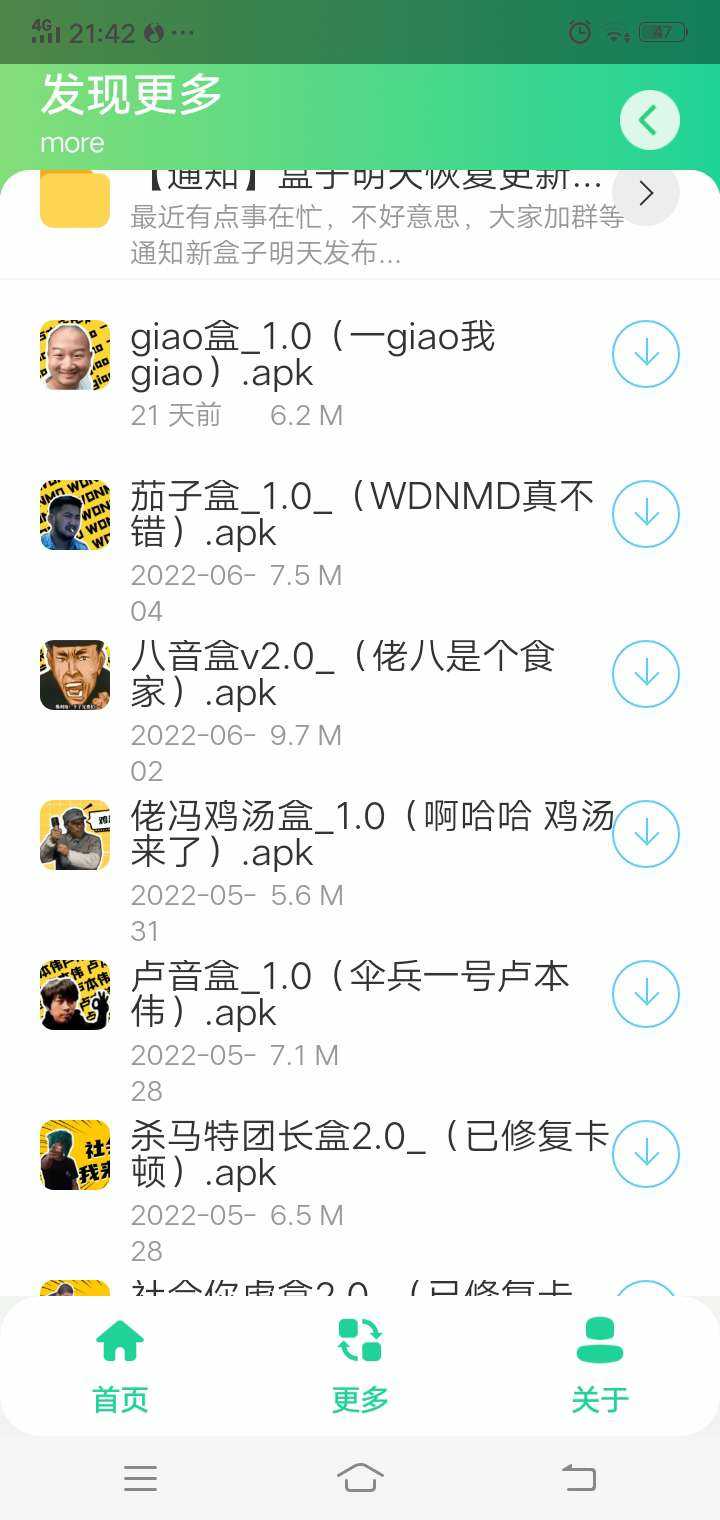Switch to the 更多 tab
Image resolution: width=720 pixels, height=1520 pixels.
coord(360,1365)
